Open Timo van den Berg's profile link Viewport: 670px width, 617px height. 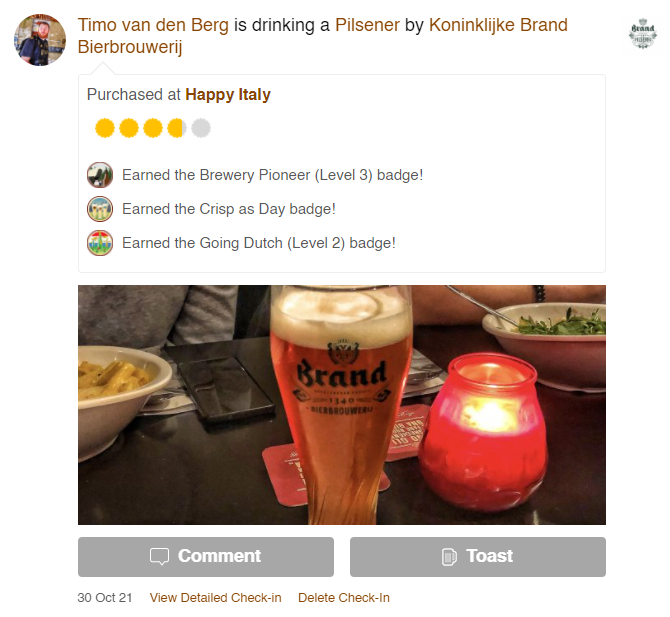(153, 25)
